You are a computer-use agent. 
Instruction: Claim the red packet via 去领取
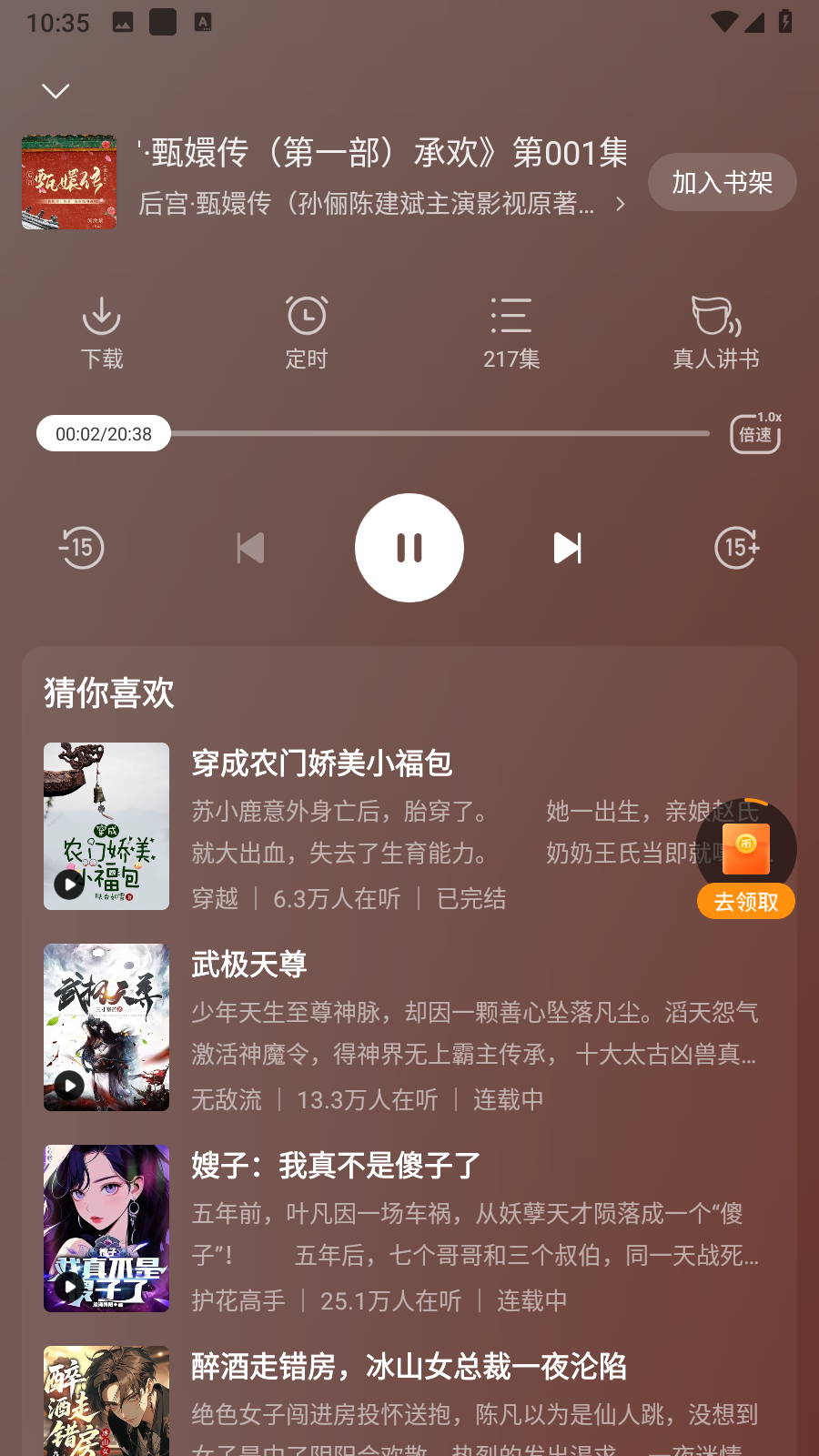(746, 901)
